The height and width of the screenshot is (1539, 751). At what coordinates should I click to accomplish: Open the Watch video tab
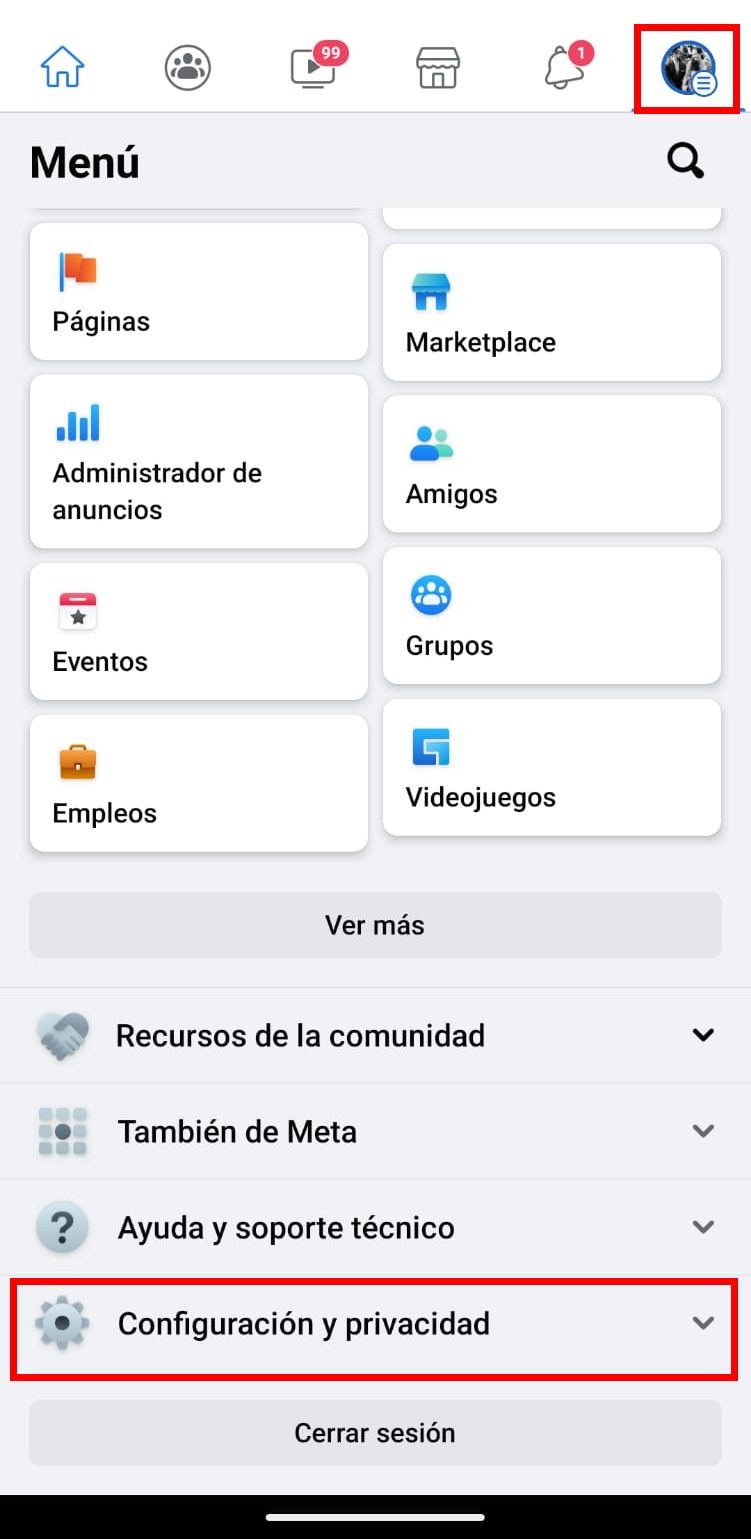tap(314, 68)
